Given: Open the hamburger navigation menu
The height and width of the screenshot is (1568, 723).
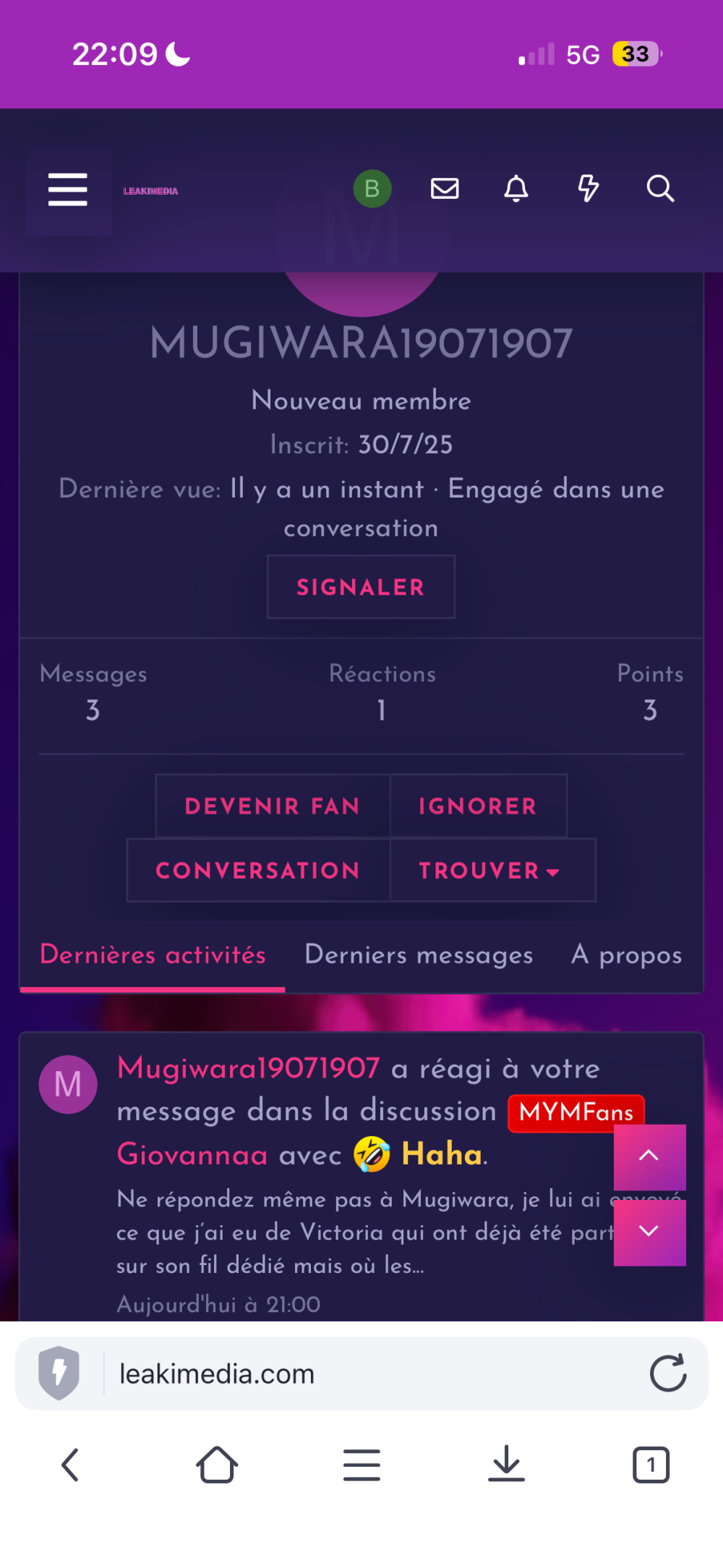Looking at the screenshot, I should click(67, 189).
